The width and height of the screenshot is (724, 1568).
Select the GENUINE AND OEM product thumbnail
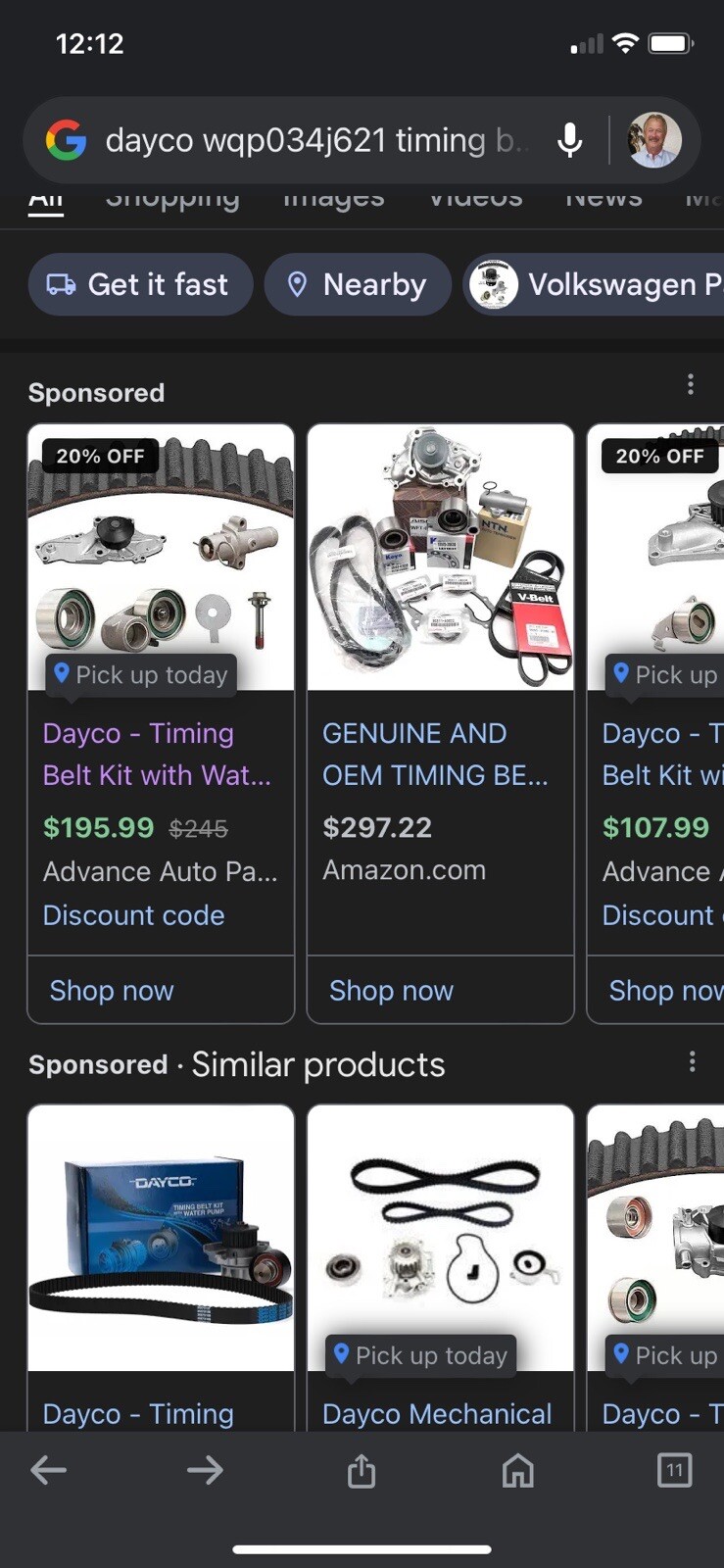coord(439,557)
